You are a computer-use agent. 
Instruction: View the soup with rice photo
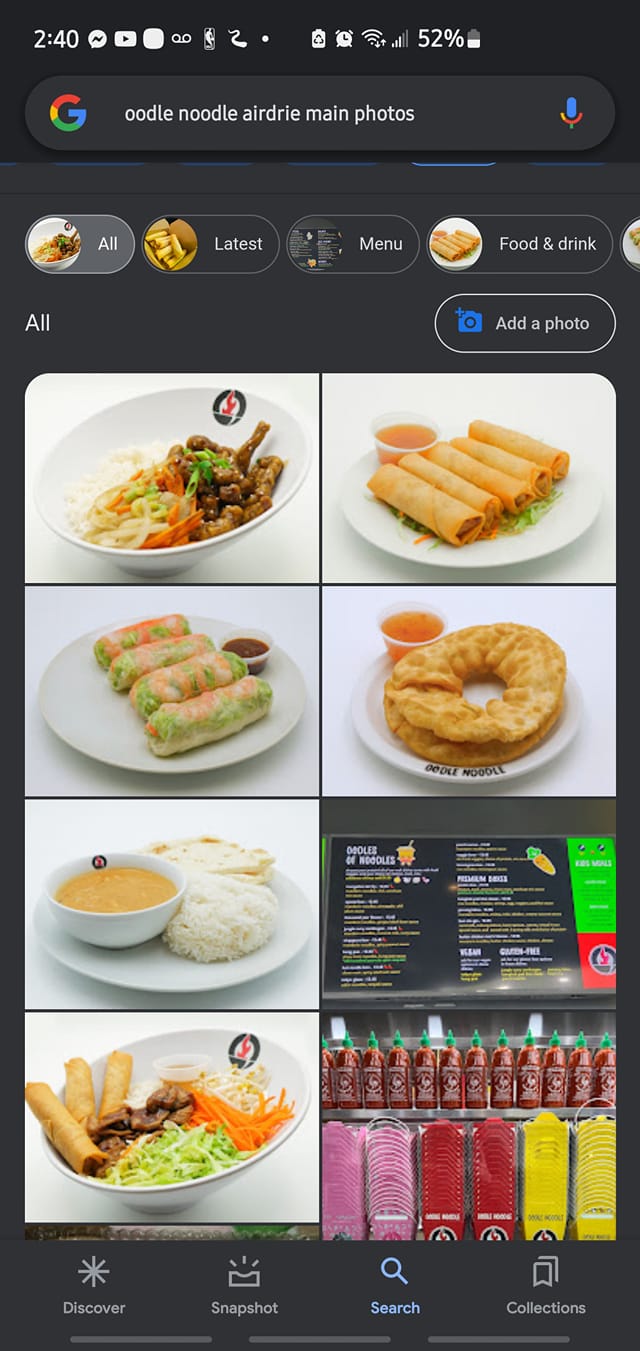(x=171, y=903)
